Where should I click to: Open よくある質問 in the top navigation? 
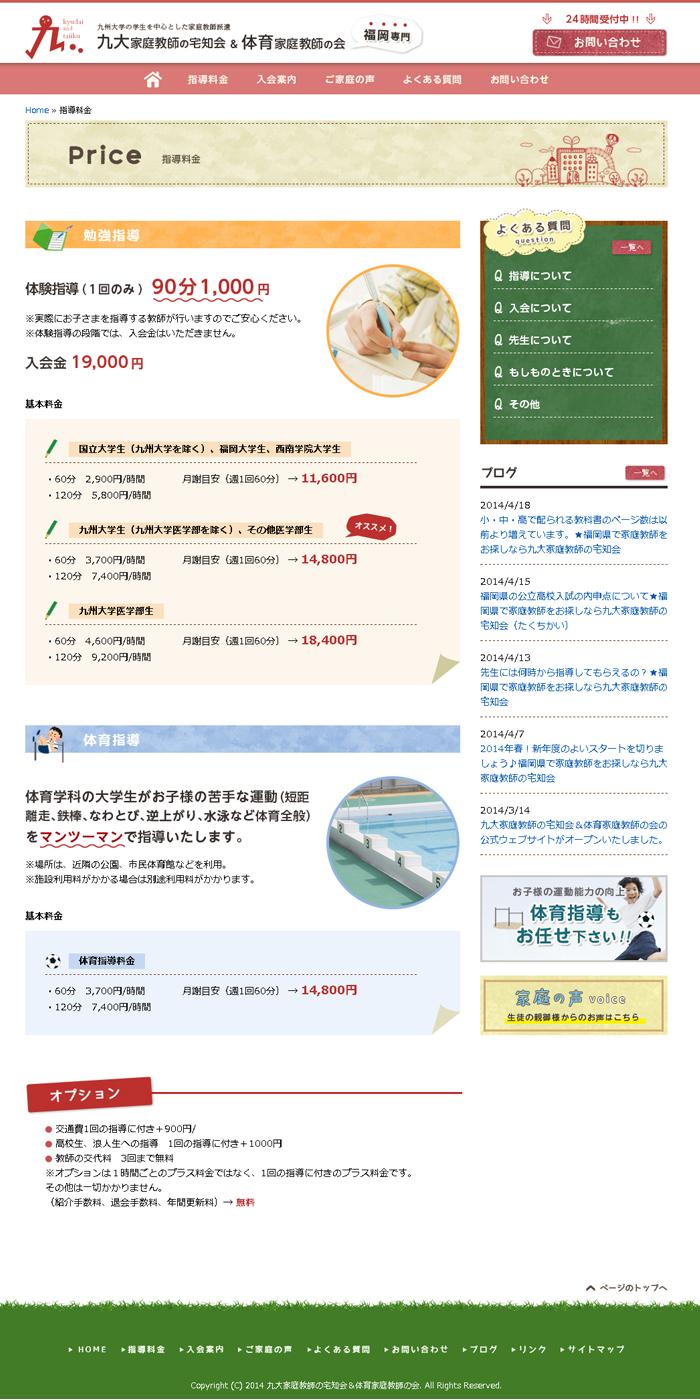pos(432,79)
